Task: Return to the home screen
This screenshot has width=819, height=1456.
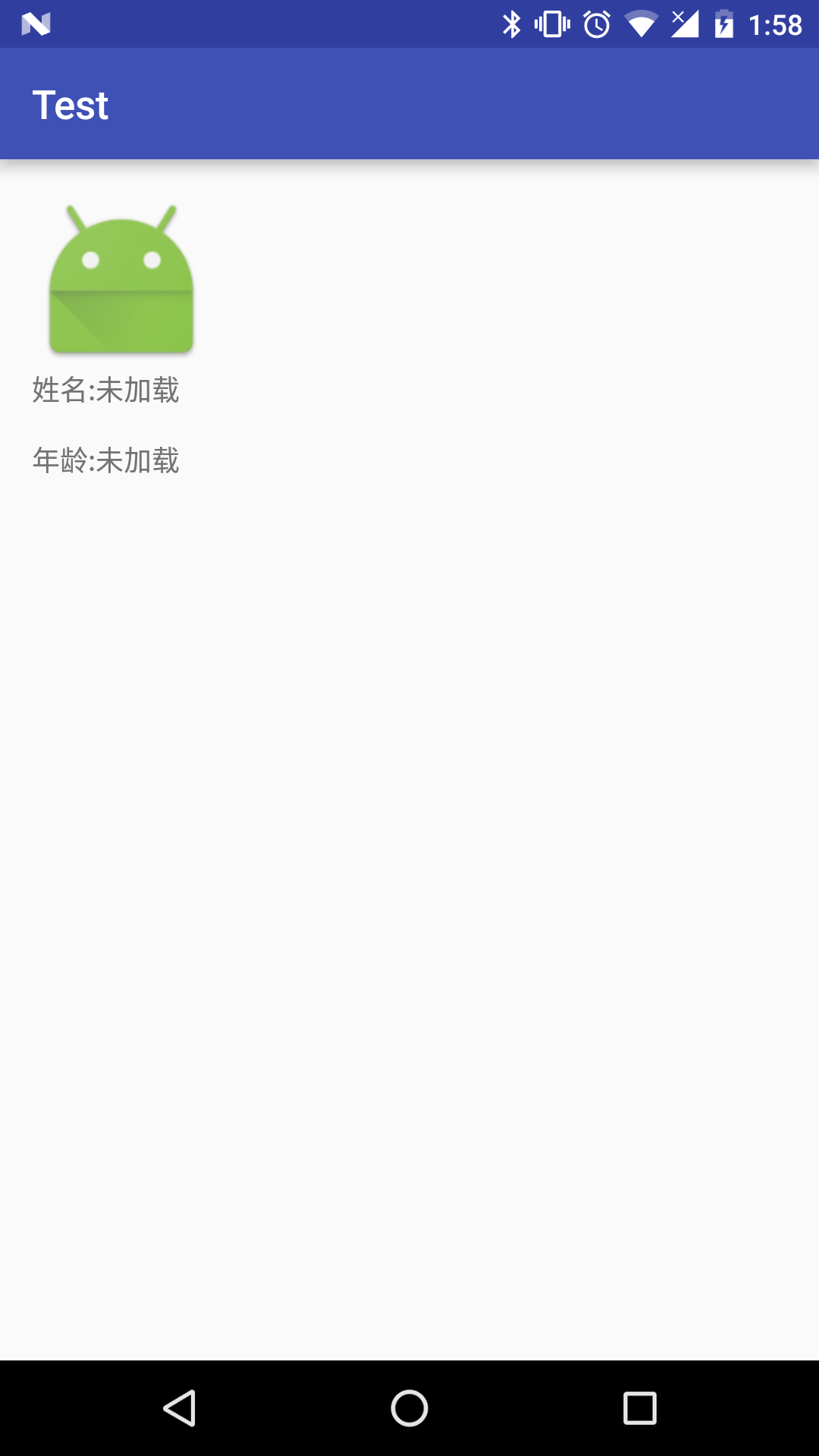Action: [x=409, y=1408]
